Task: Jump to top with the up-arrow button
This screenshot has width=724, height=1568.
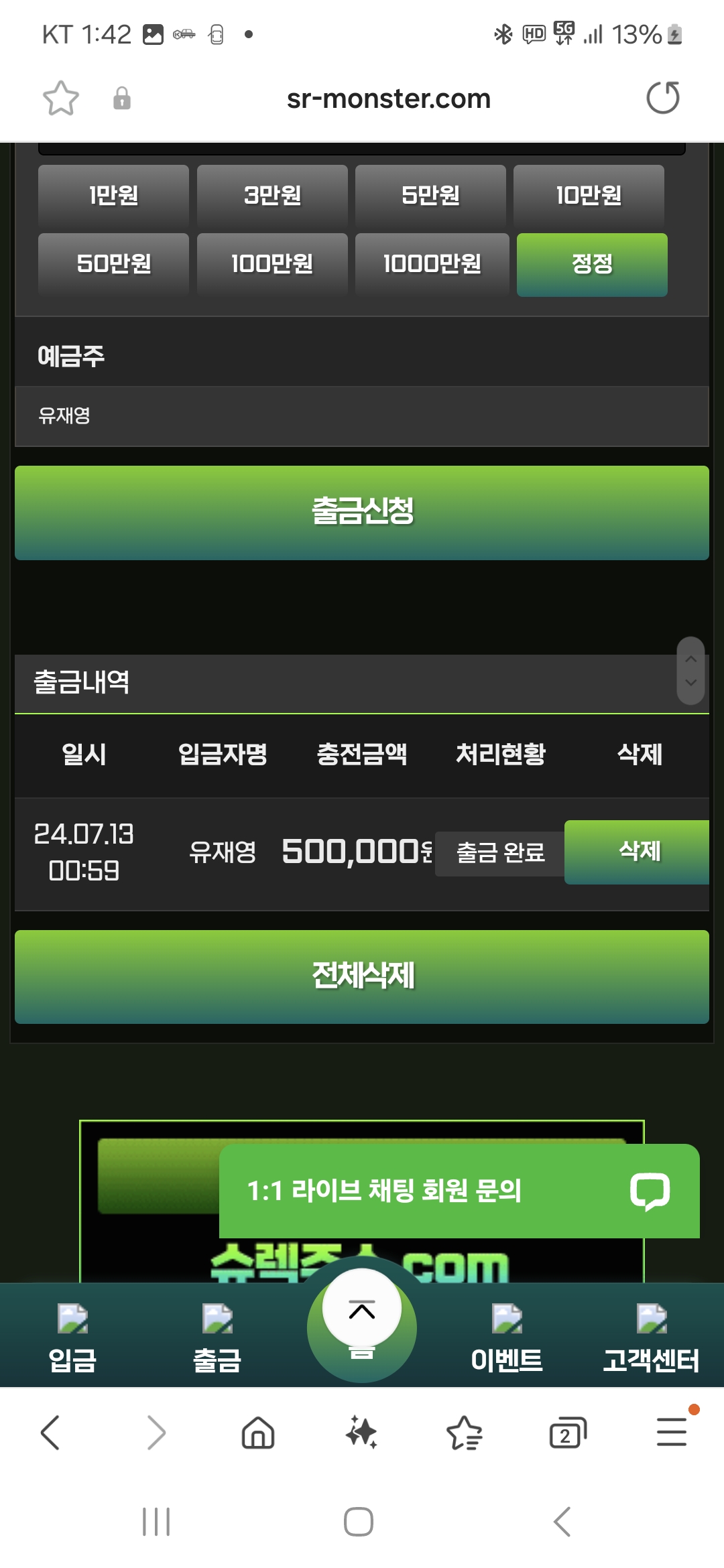Action: click(362, 1309)
